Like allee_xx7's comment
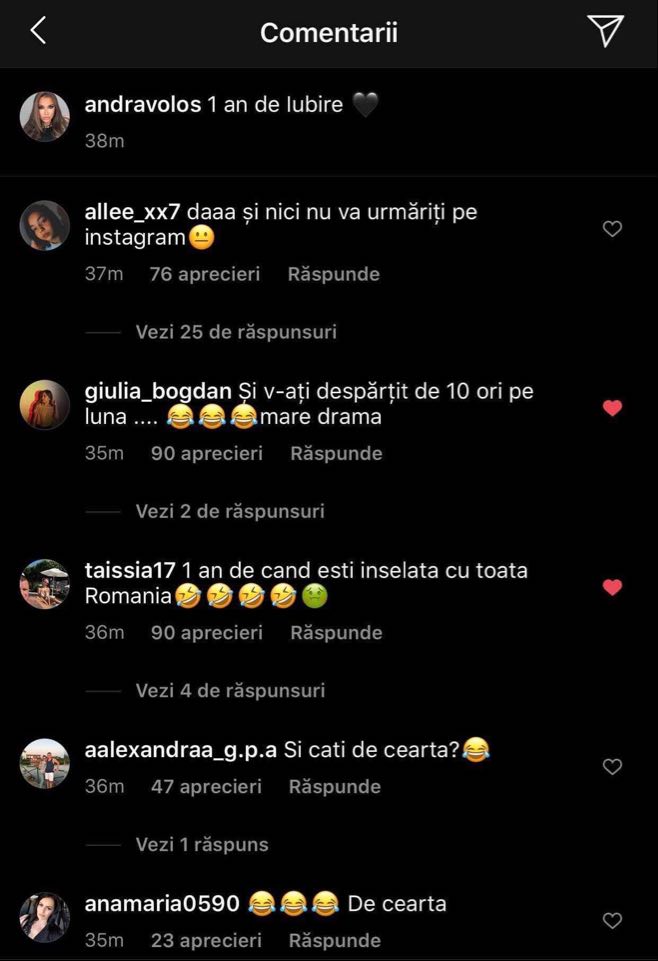Image resolution: width=658 pixels, height=961 pixels. pos(612,229)
